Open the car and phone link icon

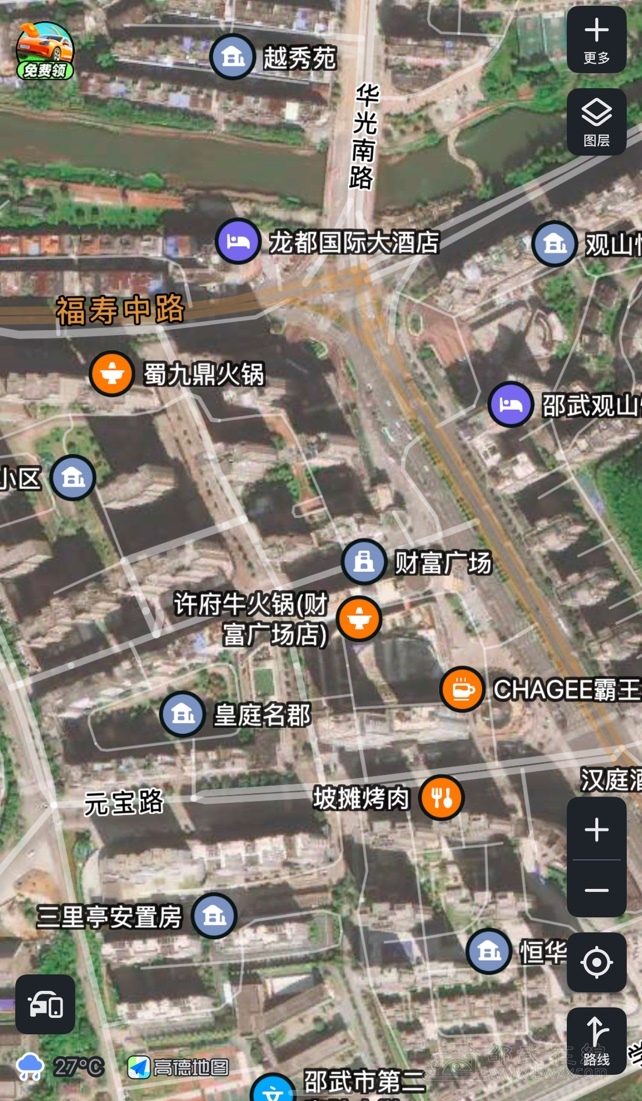(x=45, y=1004)
